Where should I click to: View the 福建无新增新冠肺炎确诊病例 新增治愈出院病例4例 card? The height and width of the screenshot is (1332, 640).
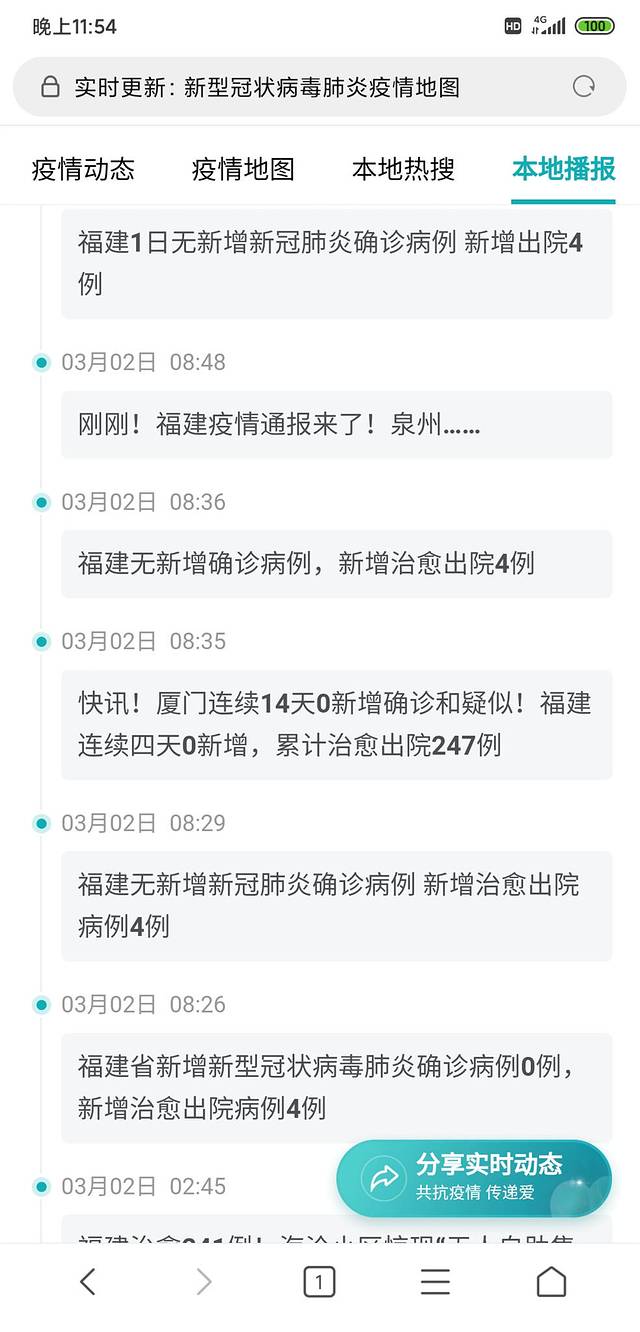(x=336, y=905)
